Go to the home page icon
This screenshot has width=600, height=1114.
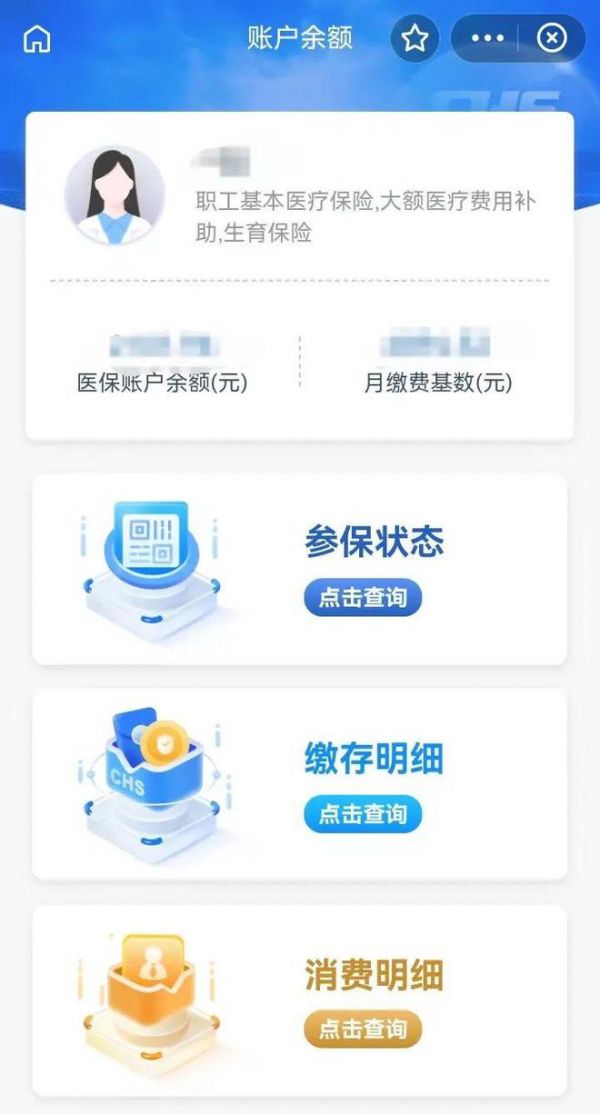pyautogui.click(x=37, y=39)
